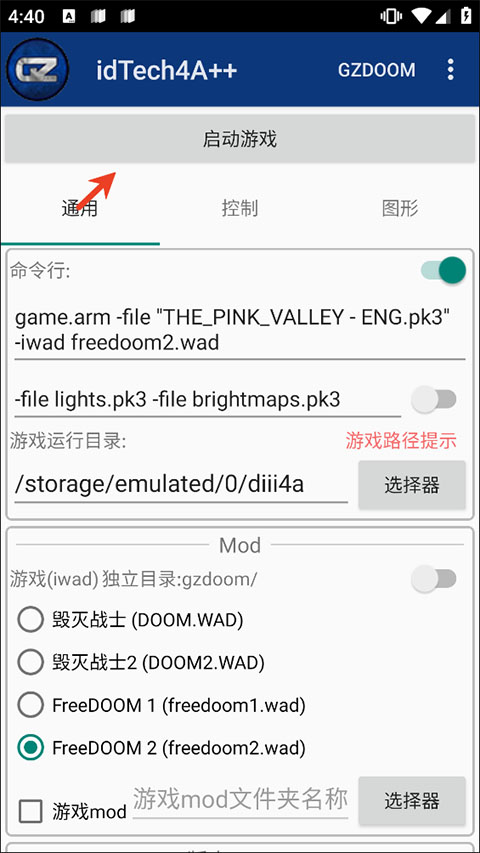Switch to the 图形 tab
Viewport: 480px width, 853px height.
click(400, 208)
